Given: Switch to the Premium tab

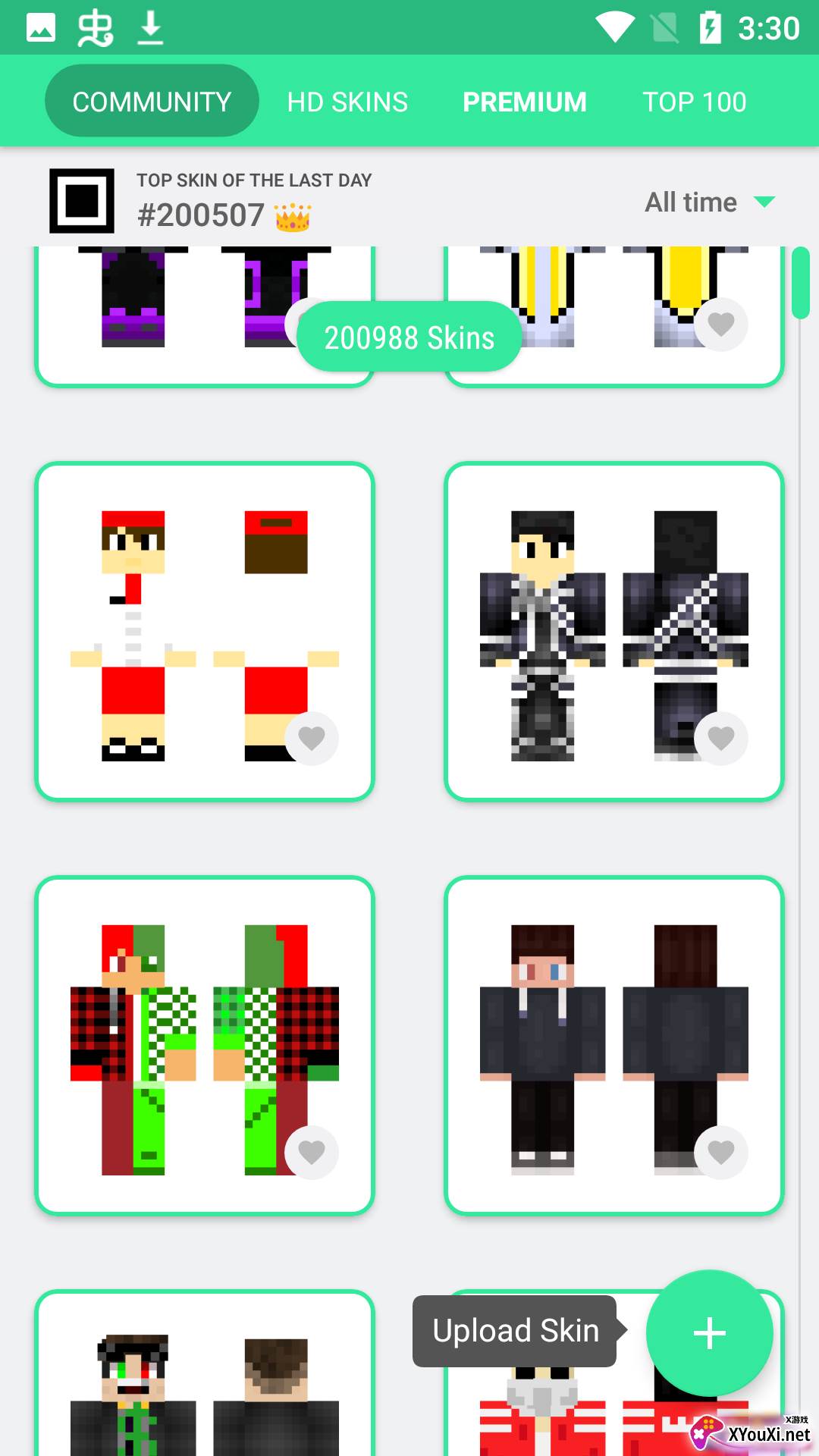Looking at the screenshot, I should [525, 102].
